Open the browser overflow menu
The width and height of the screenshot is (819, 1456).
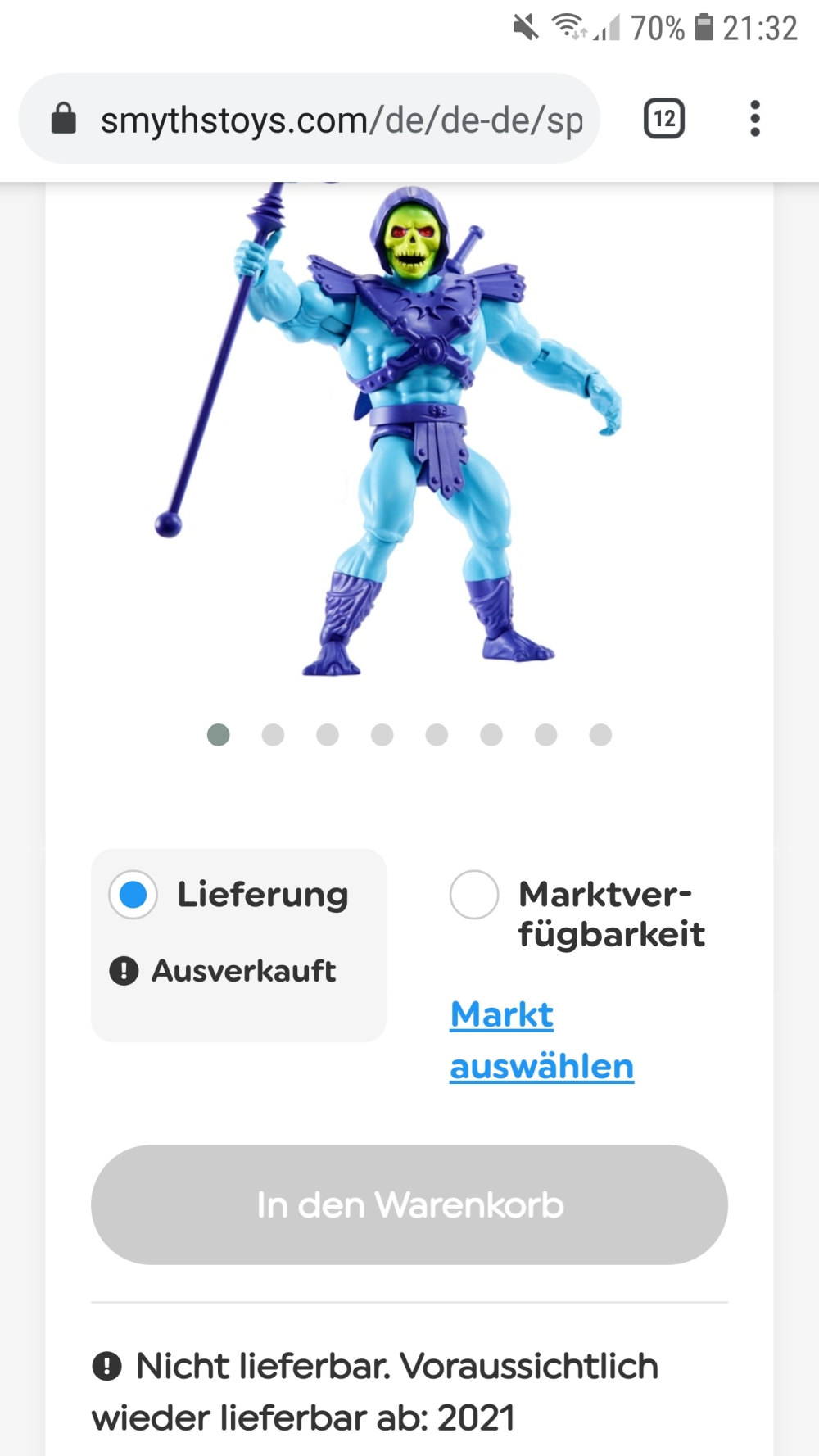(x=754, y=119)
